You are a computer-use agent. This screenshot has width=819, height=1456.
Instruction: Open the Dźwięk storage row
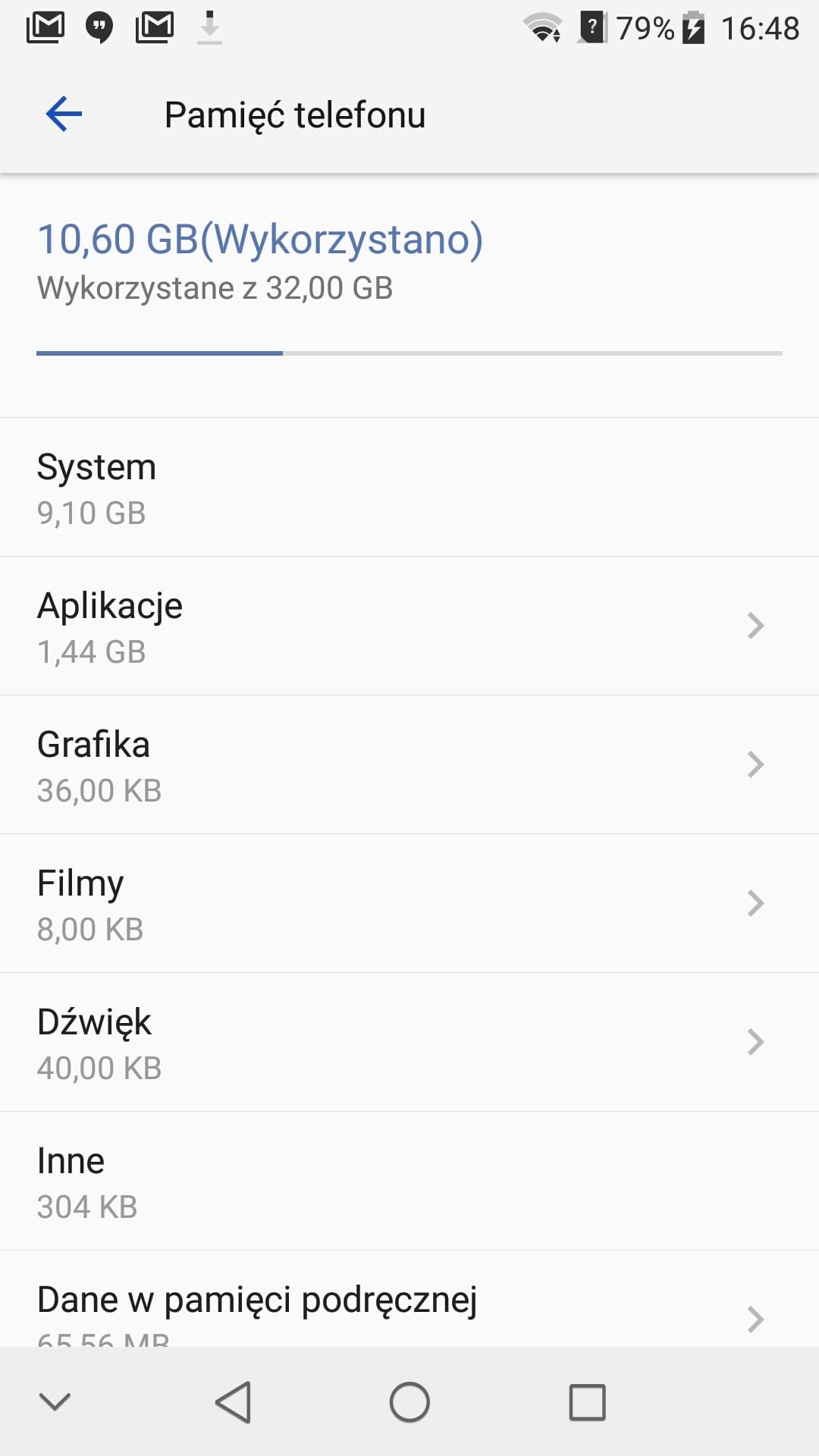pos(409,1042)
